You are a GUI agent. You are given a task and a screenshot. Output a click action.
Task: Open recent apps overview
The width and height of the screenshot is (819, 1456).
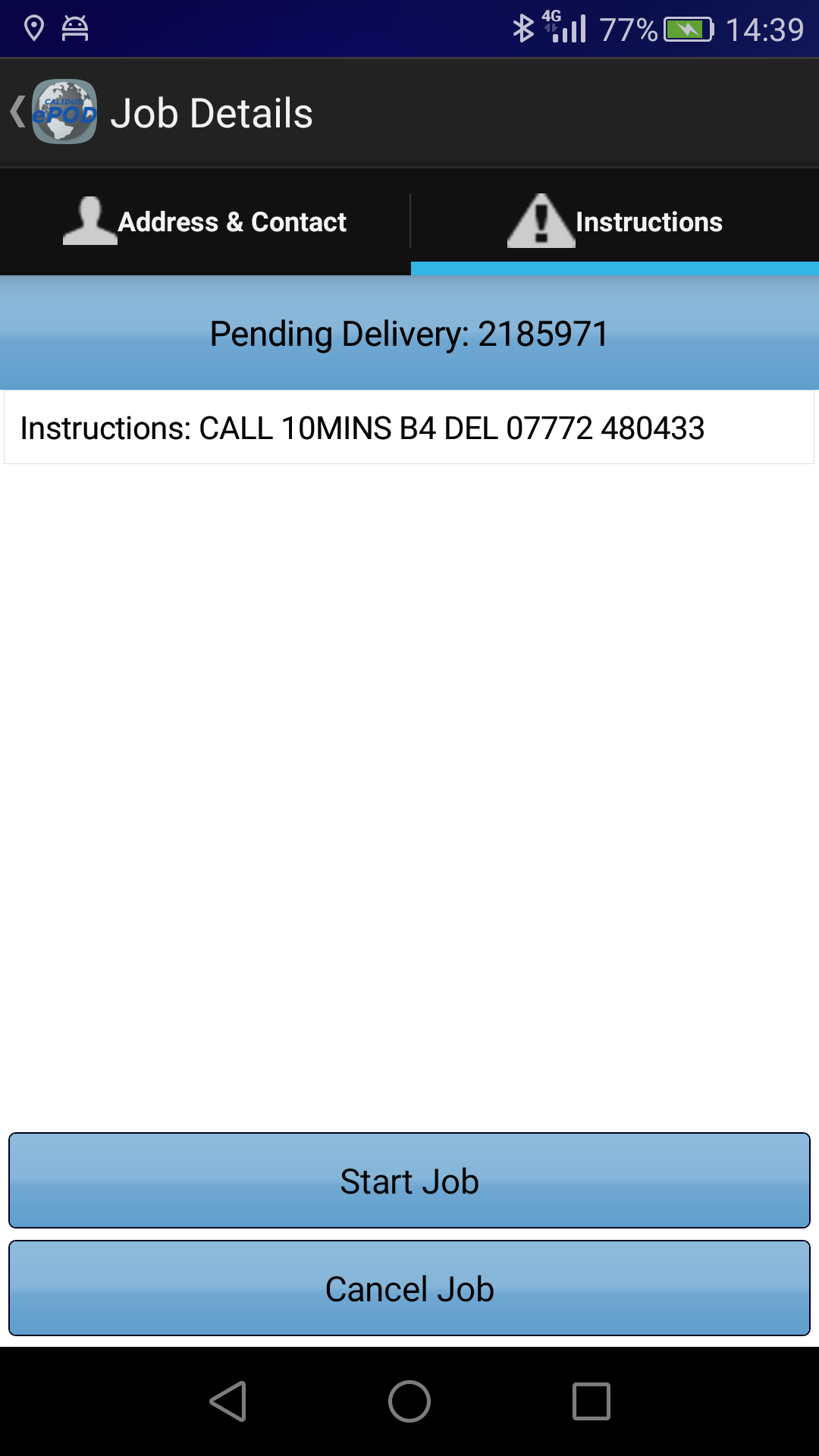point(591,1401)
